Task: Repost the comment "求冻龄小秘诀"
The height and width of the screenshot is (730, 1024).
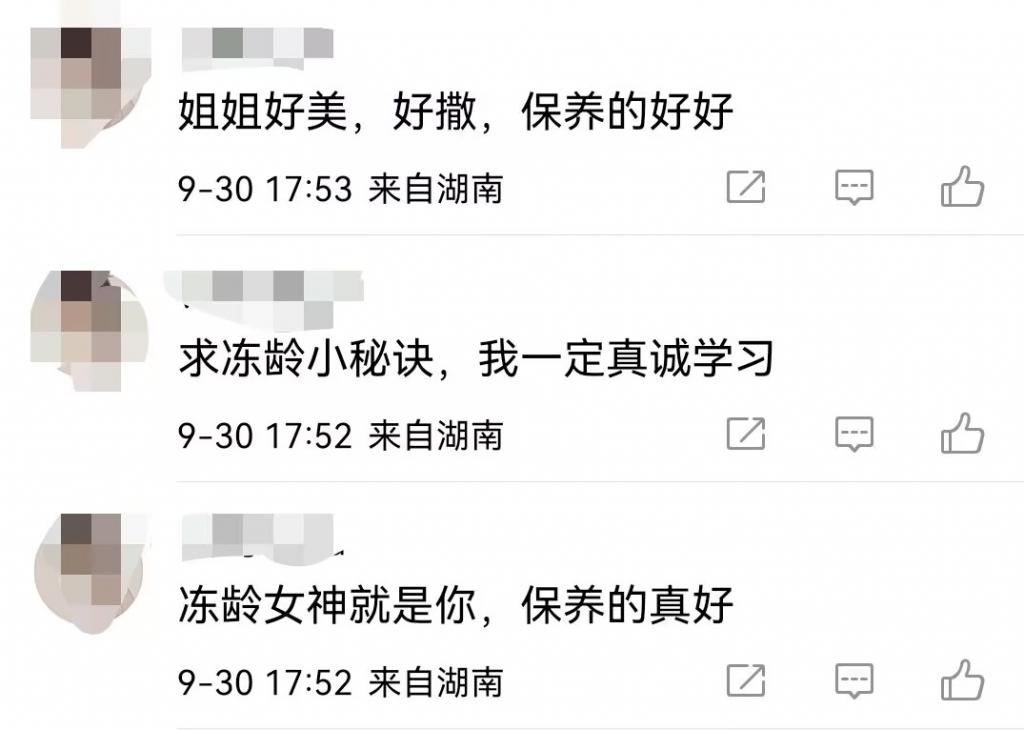Action: (745, 433)
